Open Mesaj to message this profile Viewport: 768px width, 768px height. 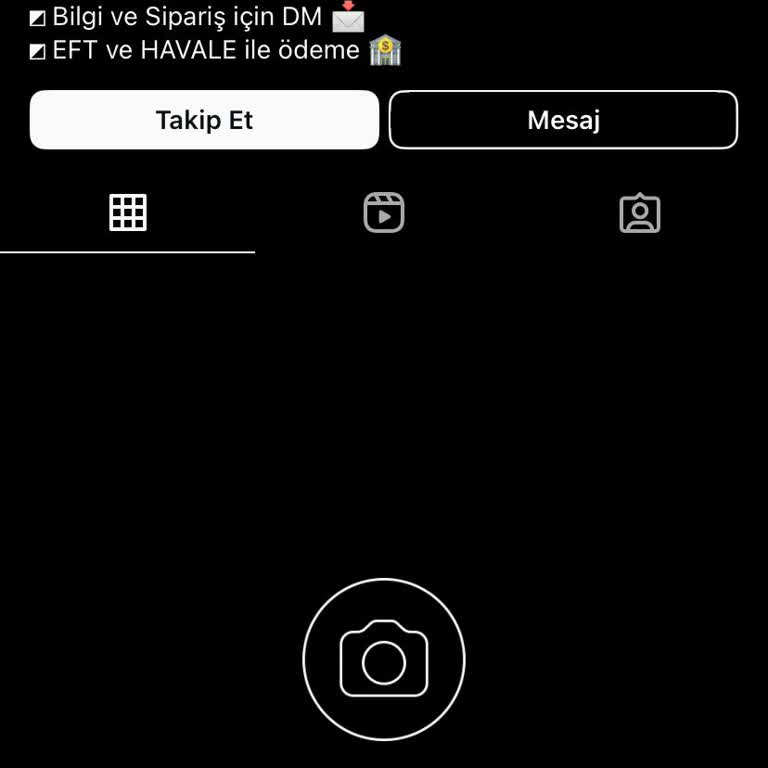(x=563, y=120)
